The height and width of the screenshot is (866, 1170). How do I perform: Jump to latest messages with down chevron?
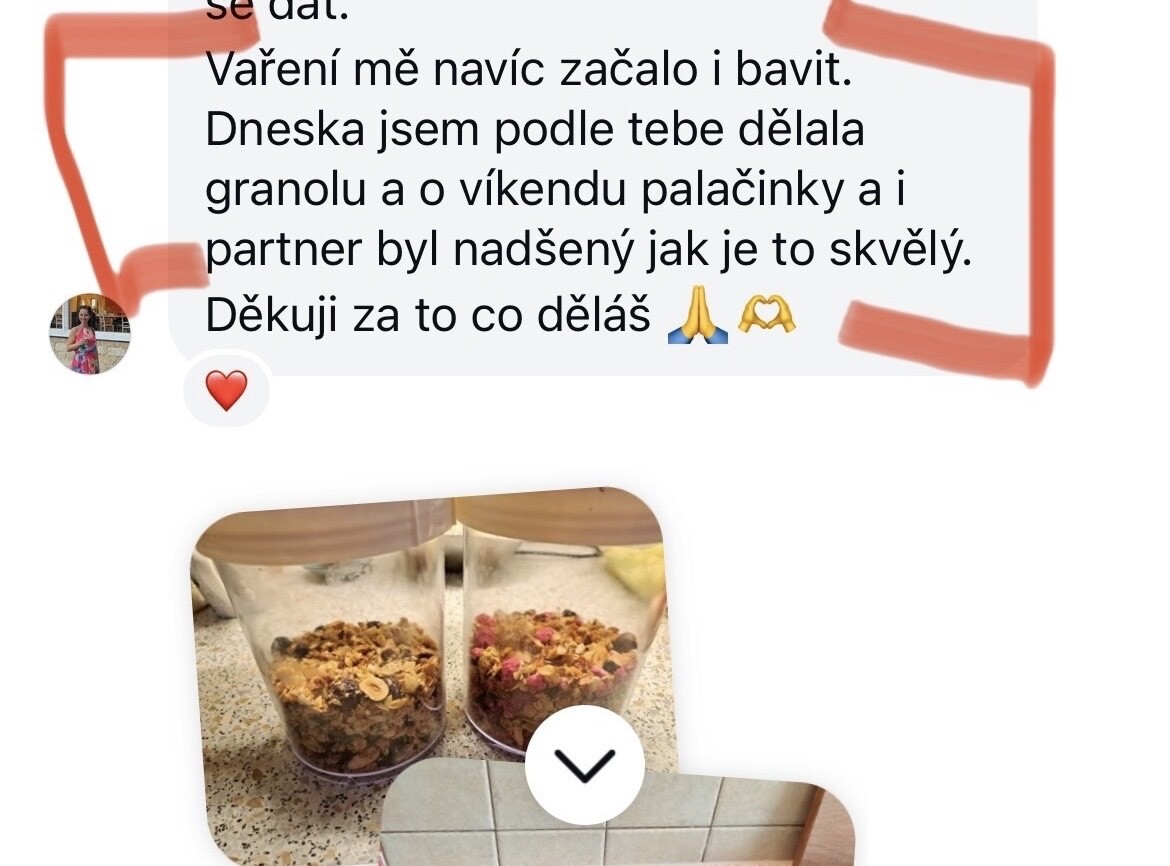585,765
